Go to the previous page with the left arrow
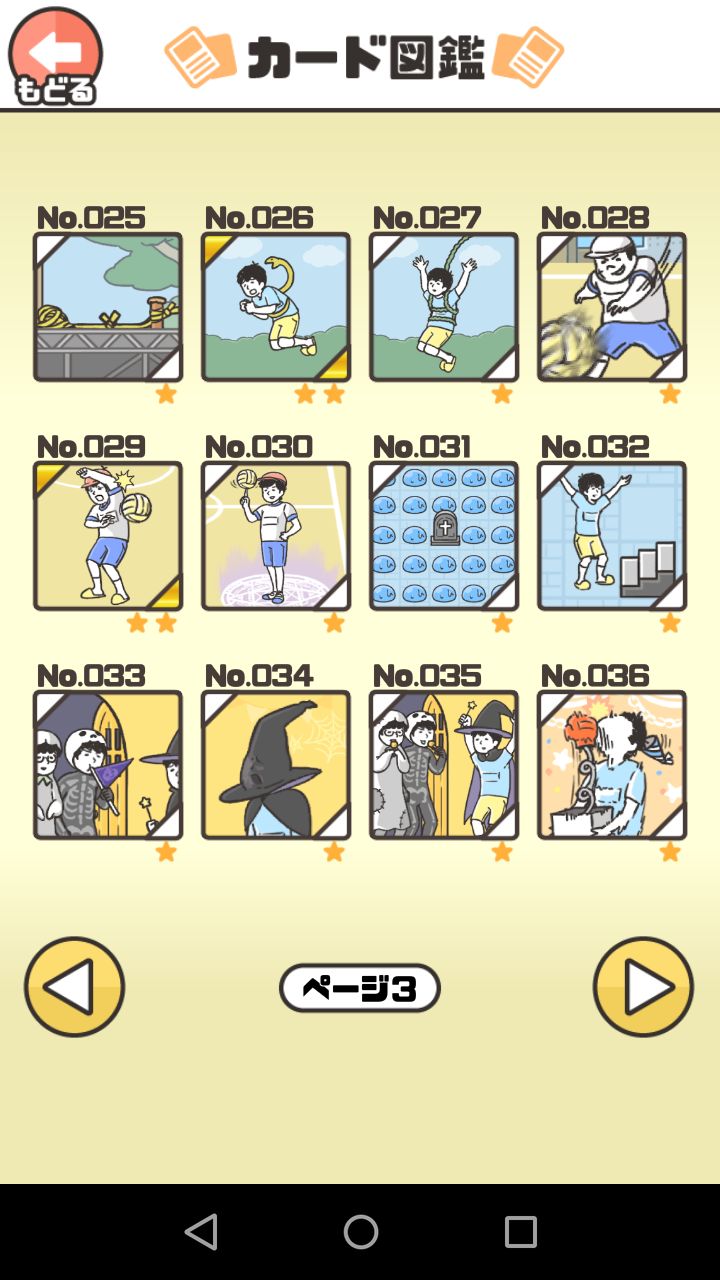The image size is (720, 1280). point(73,986)
